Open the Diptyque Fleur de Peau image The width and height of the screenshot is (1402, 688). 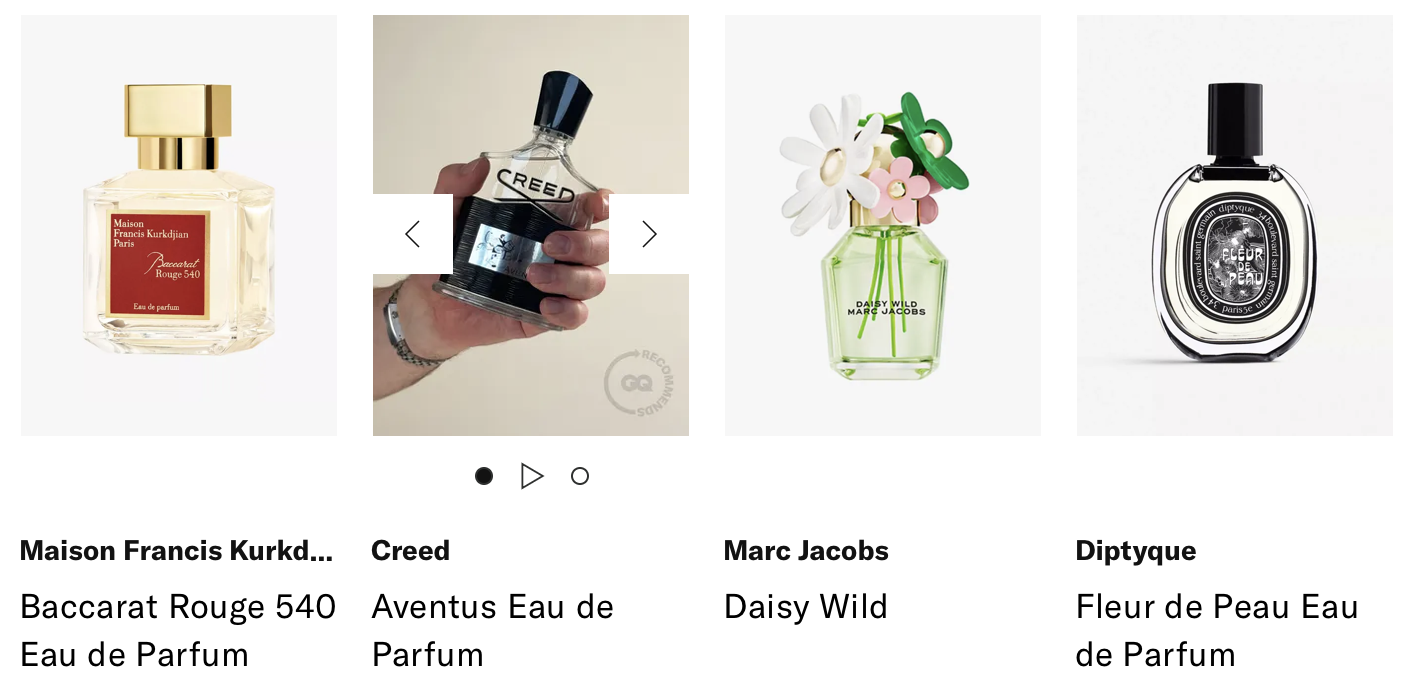coord(1234,225)
